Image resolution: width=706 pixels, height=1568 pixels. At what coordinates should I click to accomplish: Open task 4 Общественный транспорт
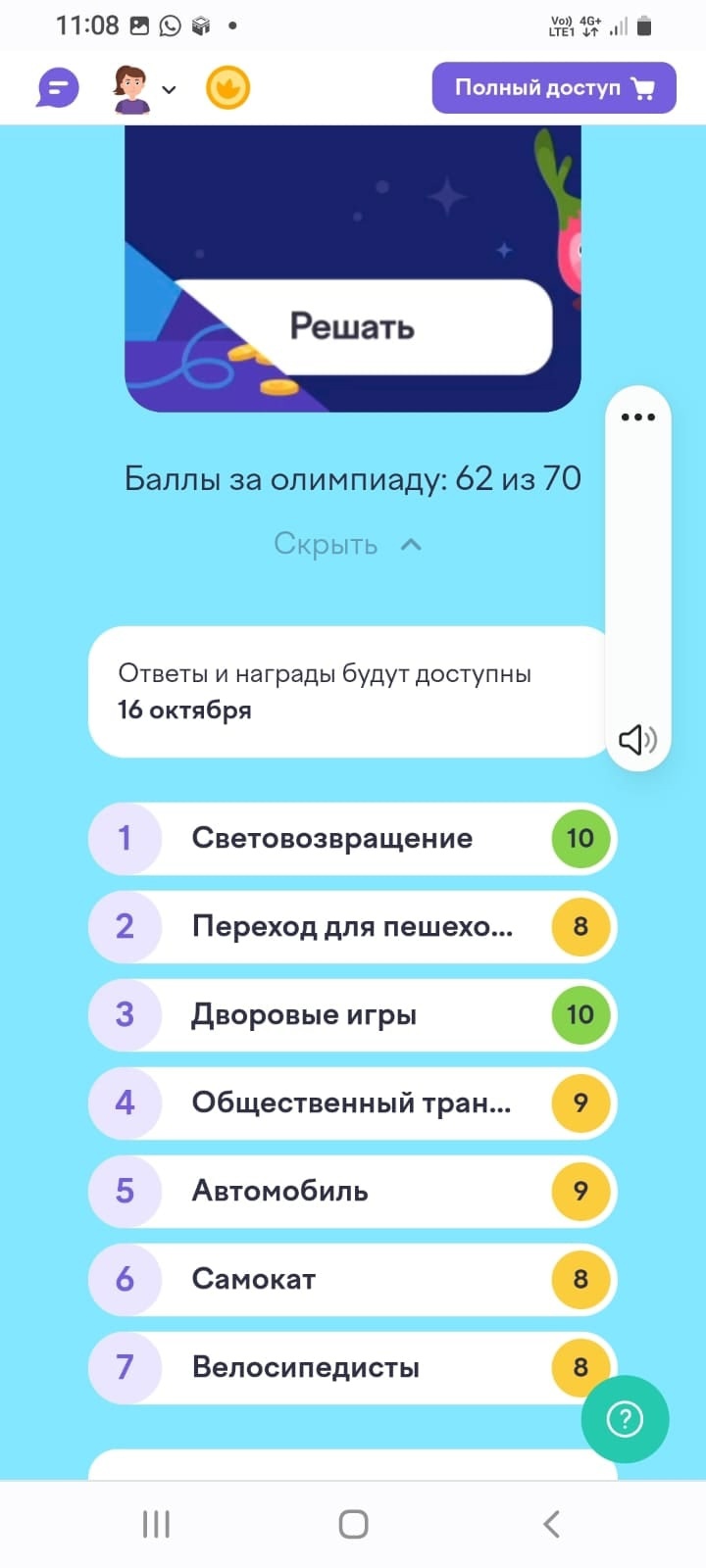click(353, 1103)
